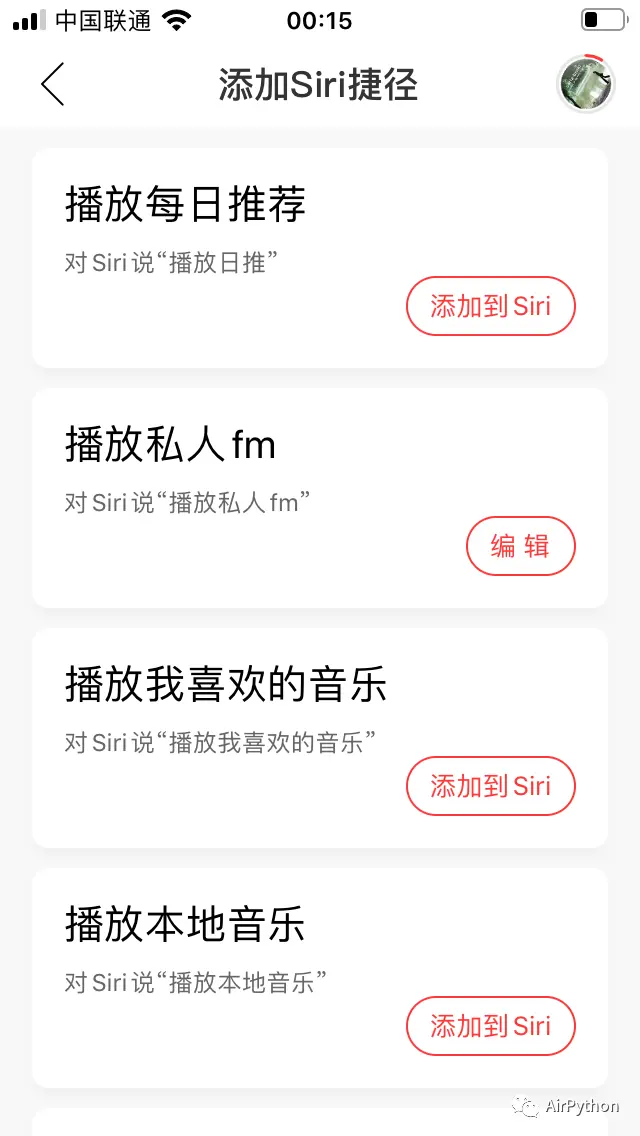Image resolution: width=640 pixels, height=1136 pixels.
Task: Edit the 播放私人fm Siri shortcut
Action: pos(521,546)
